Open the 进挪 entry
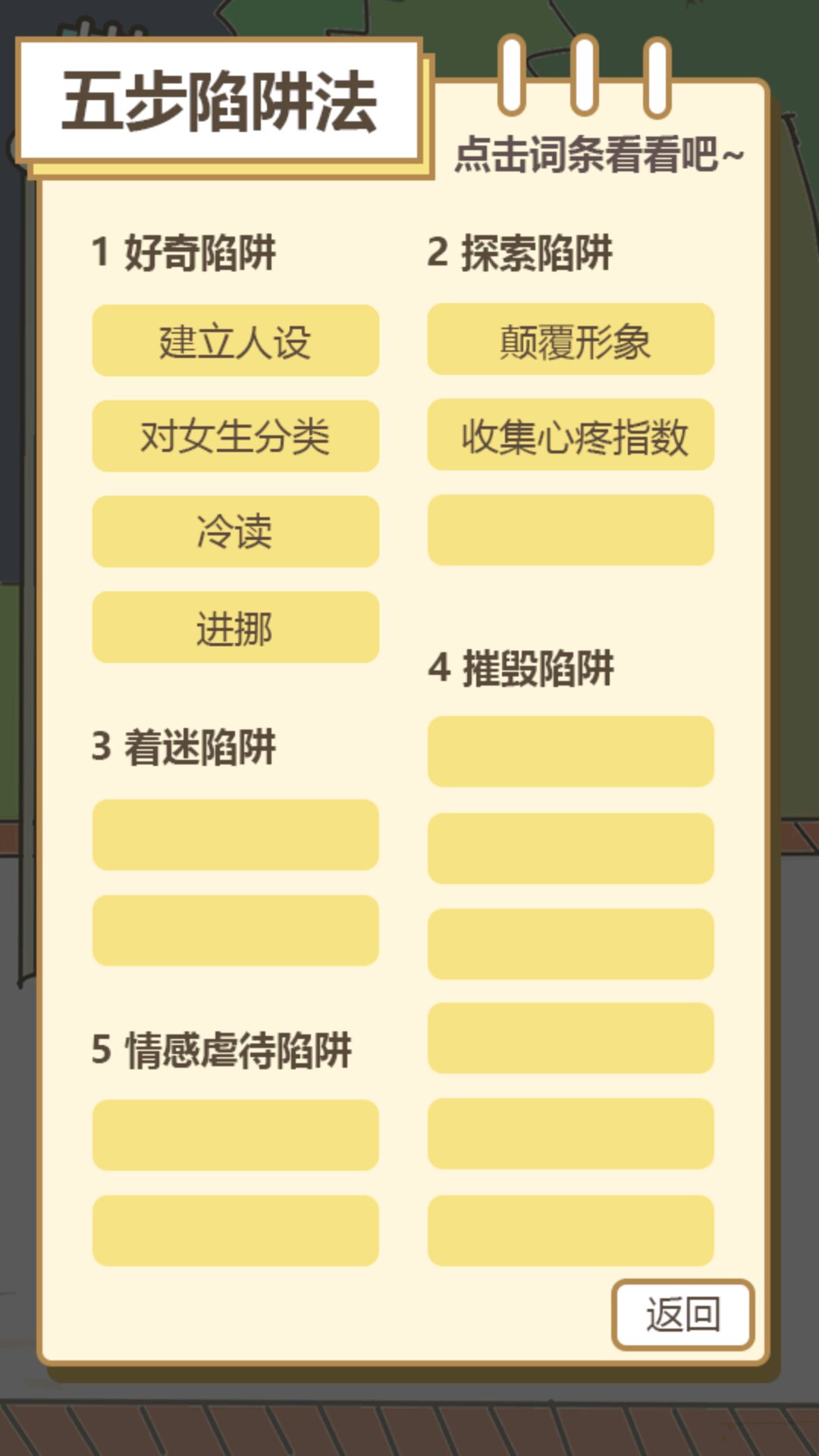Image resolution: width=819 pixels, height=1456 pixels. point(235,628)
